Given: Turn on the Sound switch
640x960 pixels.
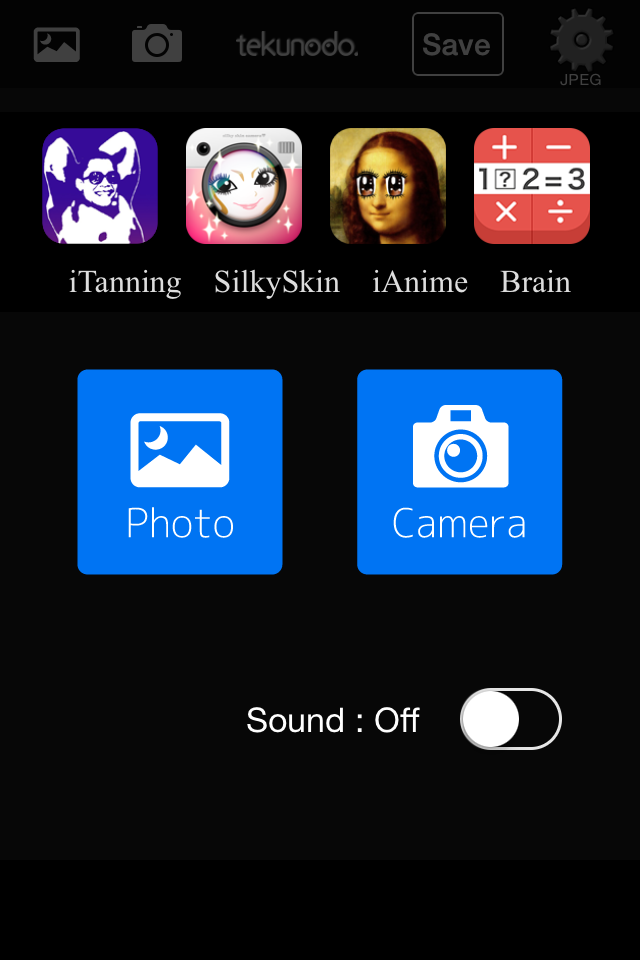Looking at the screenshot, I should pyautogui.click(x=511, y=719).
